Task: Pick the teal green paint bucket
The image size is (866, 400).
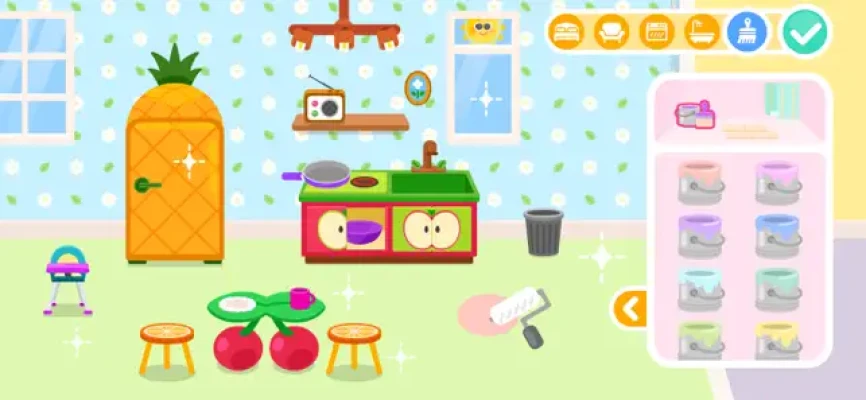Action: pyautogui.click(x=777, y=288)
